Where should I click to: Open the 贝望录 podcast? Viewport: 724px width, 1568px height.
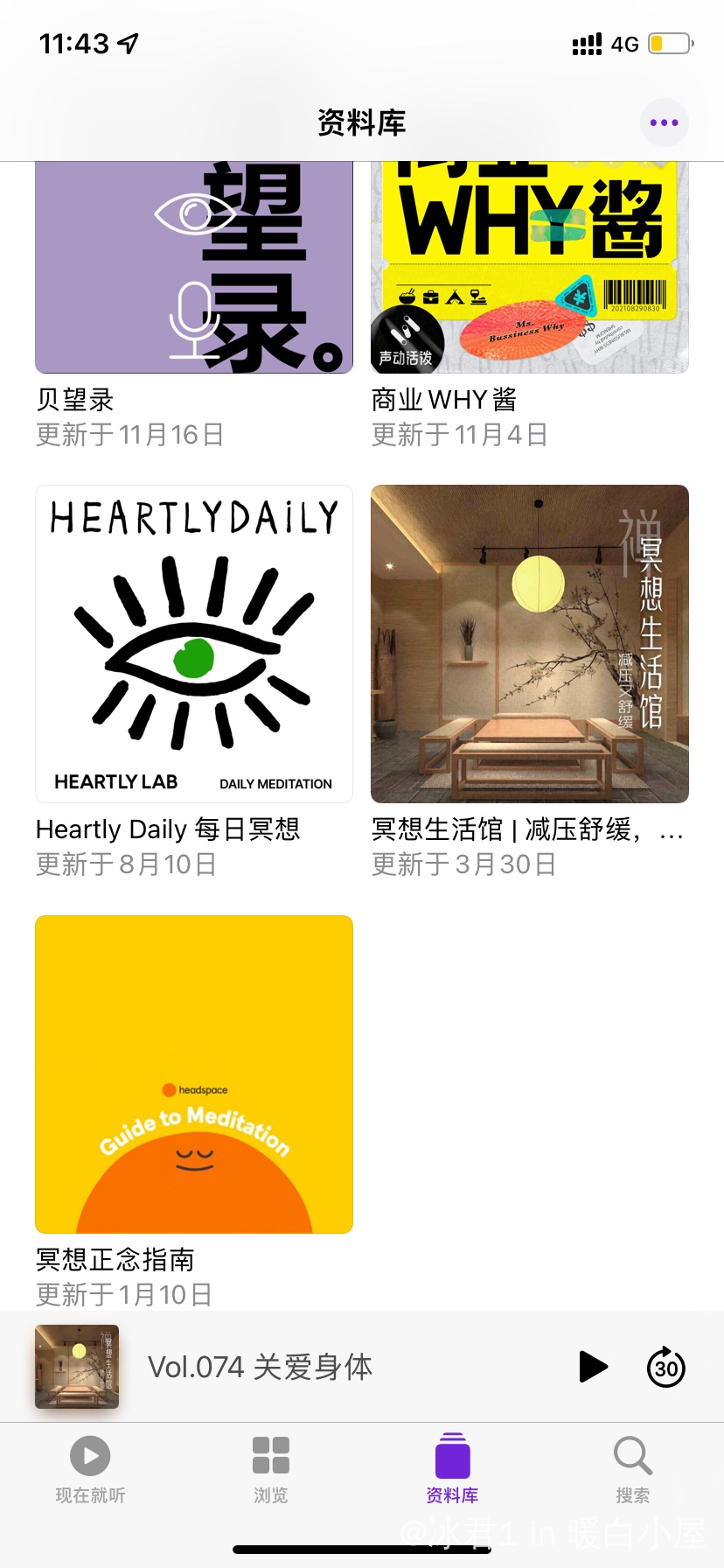pos(194,268)
